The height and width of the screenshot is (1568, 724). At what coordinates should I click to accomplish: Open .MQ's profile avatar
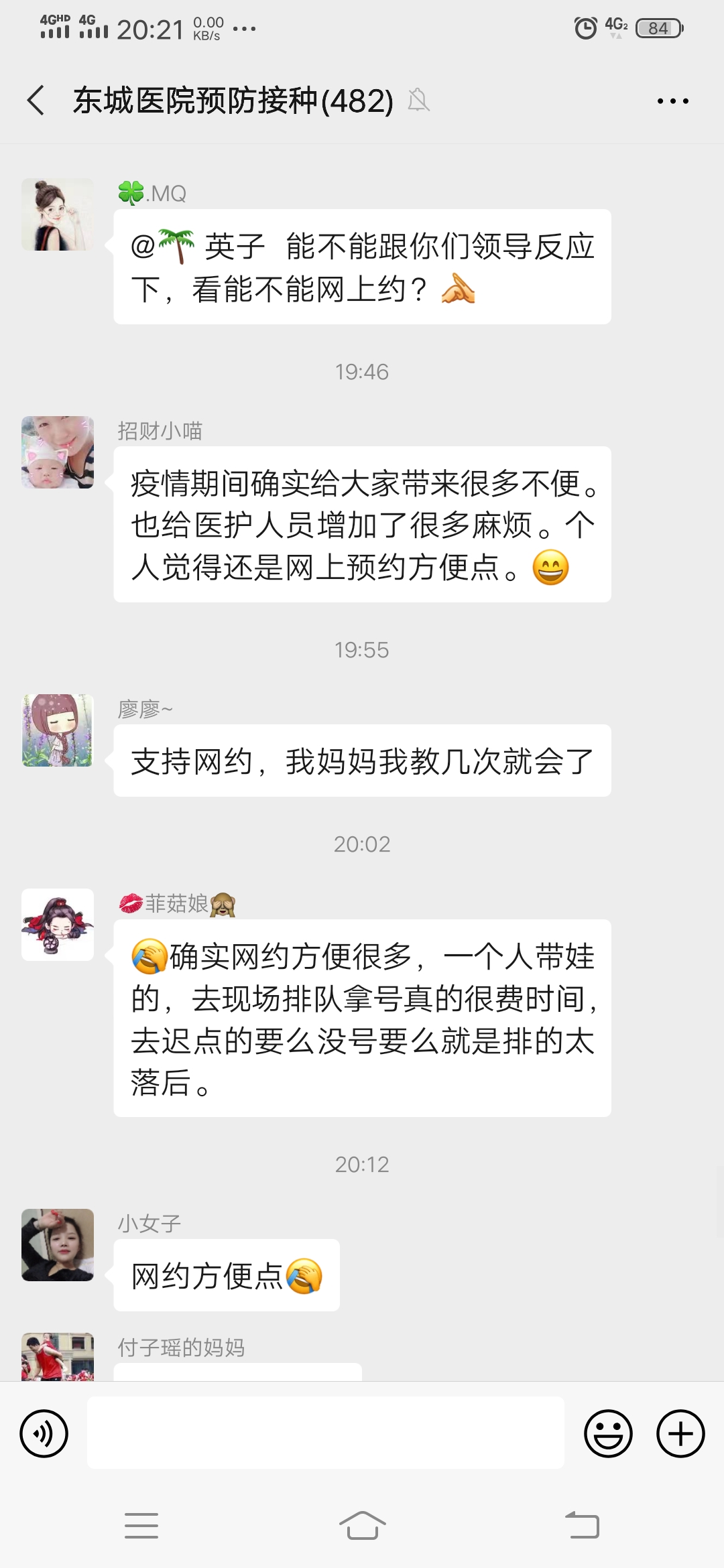[58, 214]
